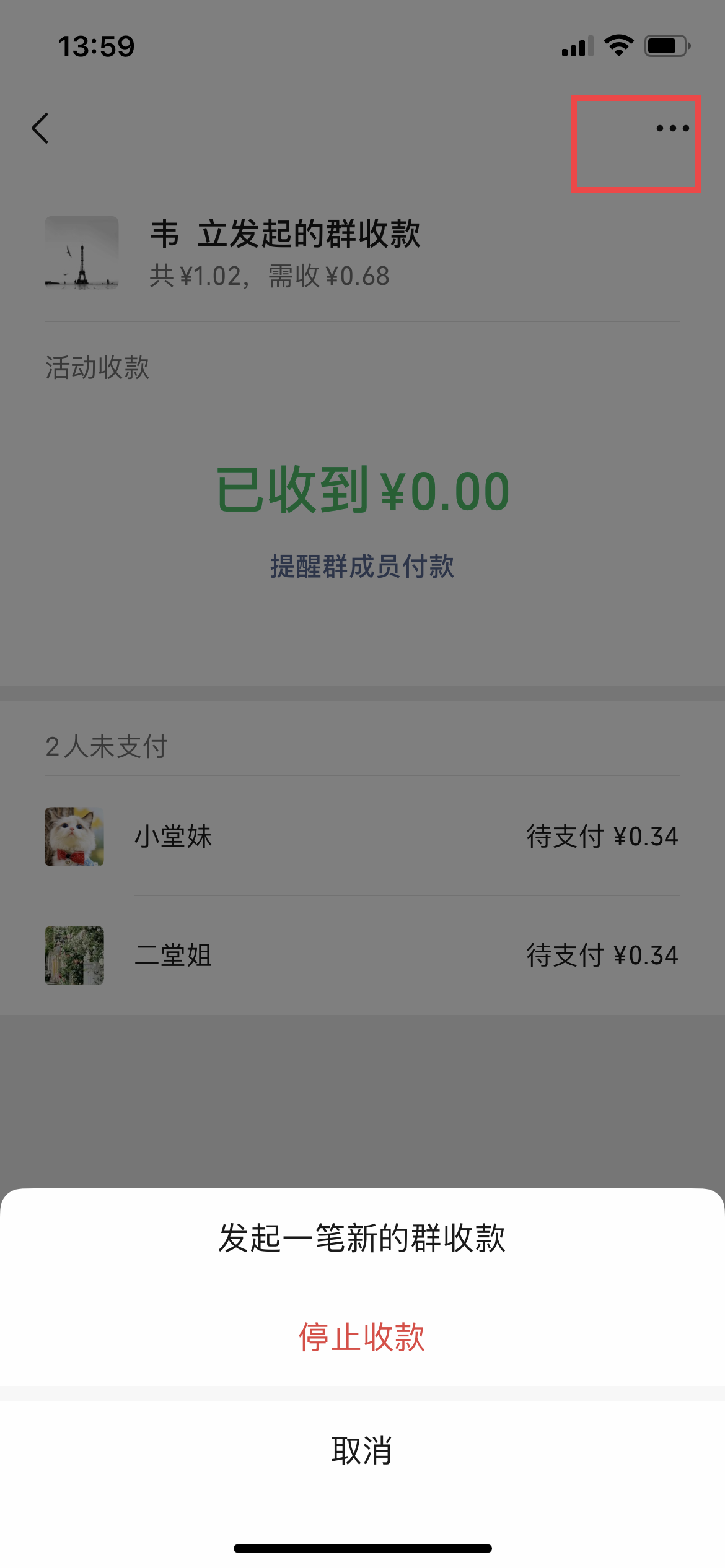Select 停止收款 to stop collecting
Image resolution: width=725 pixels, height=1568 pixels.
[x=362, y=1336]
